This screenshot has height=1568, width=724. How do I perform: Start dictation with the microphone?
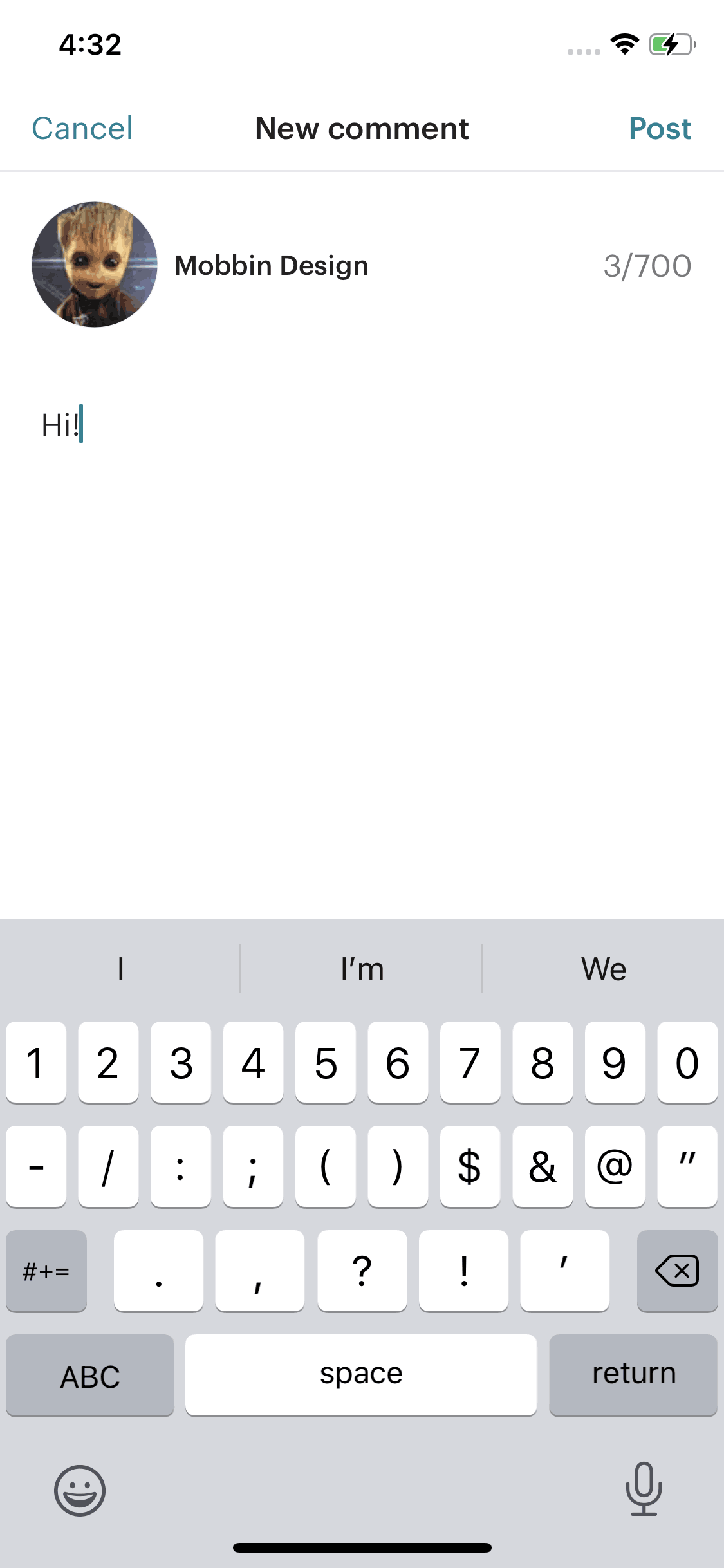[644, 1489]
